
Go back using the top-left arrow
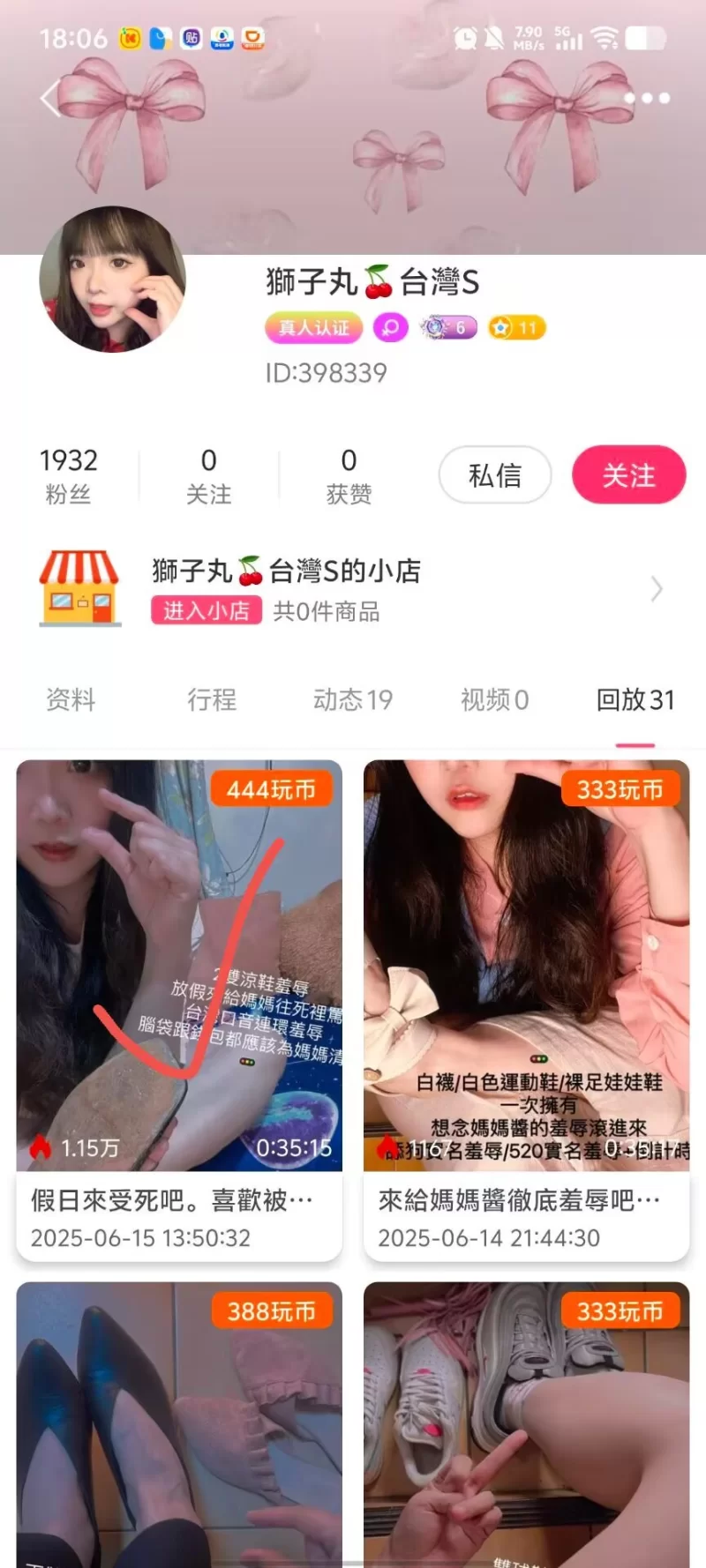[50, 98]
